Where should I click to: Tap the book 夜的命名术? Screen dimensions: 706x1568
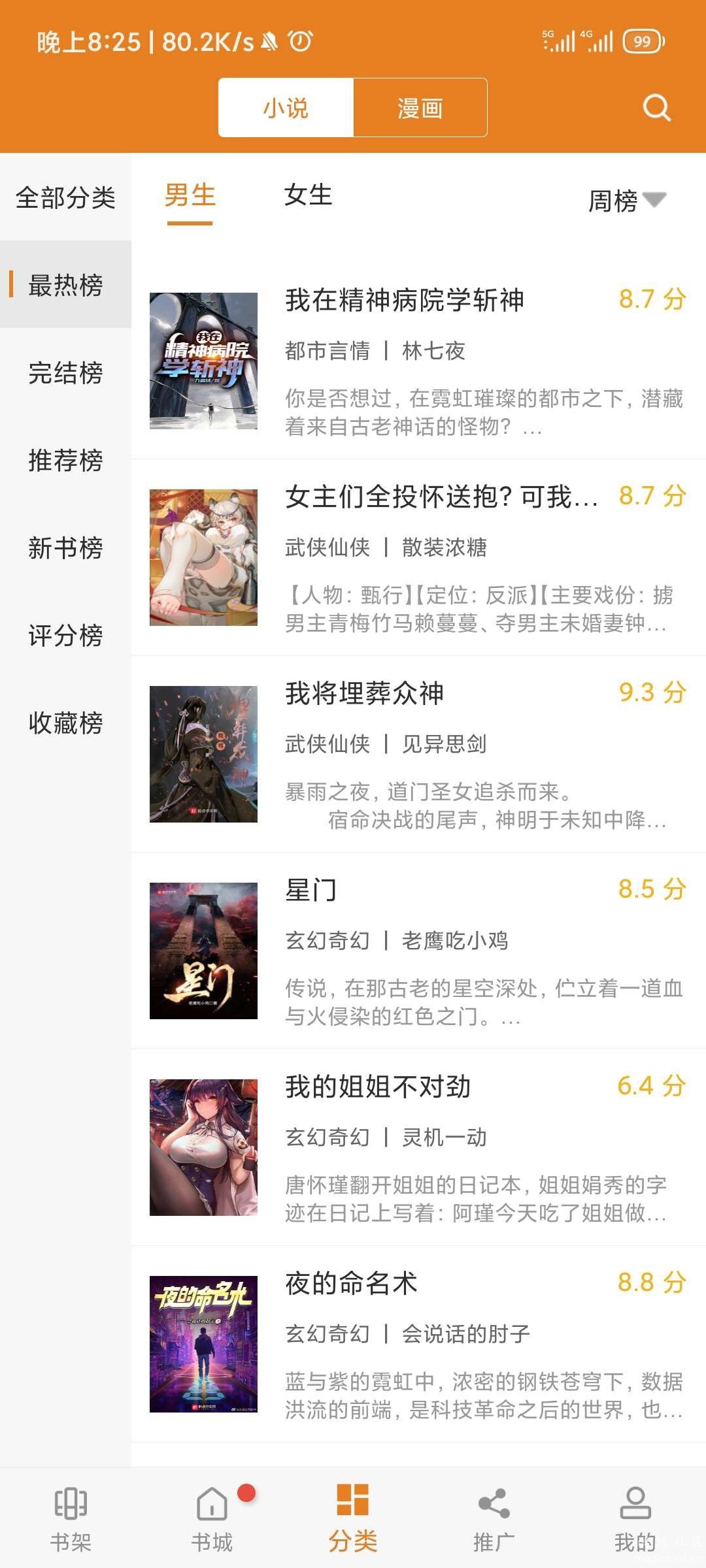pos(352,1283)
